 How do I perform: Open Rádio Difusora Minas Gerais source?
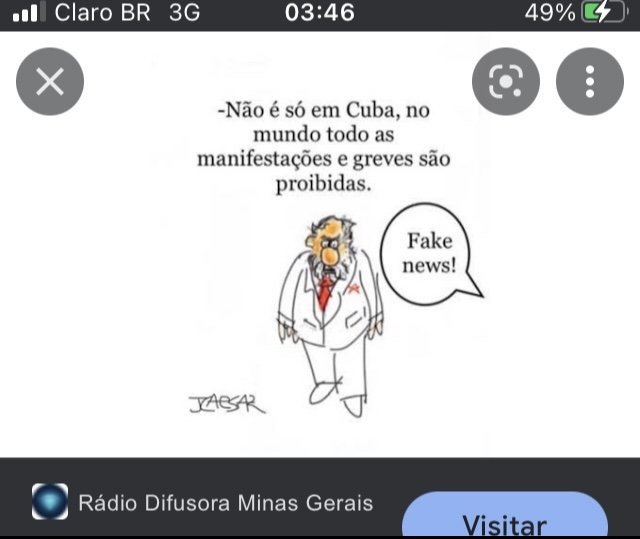pyautogui.click(x=225, y=502)
